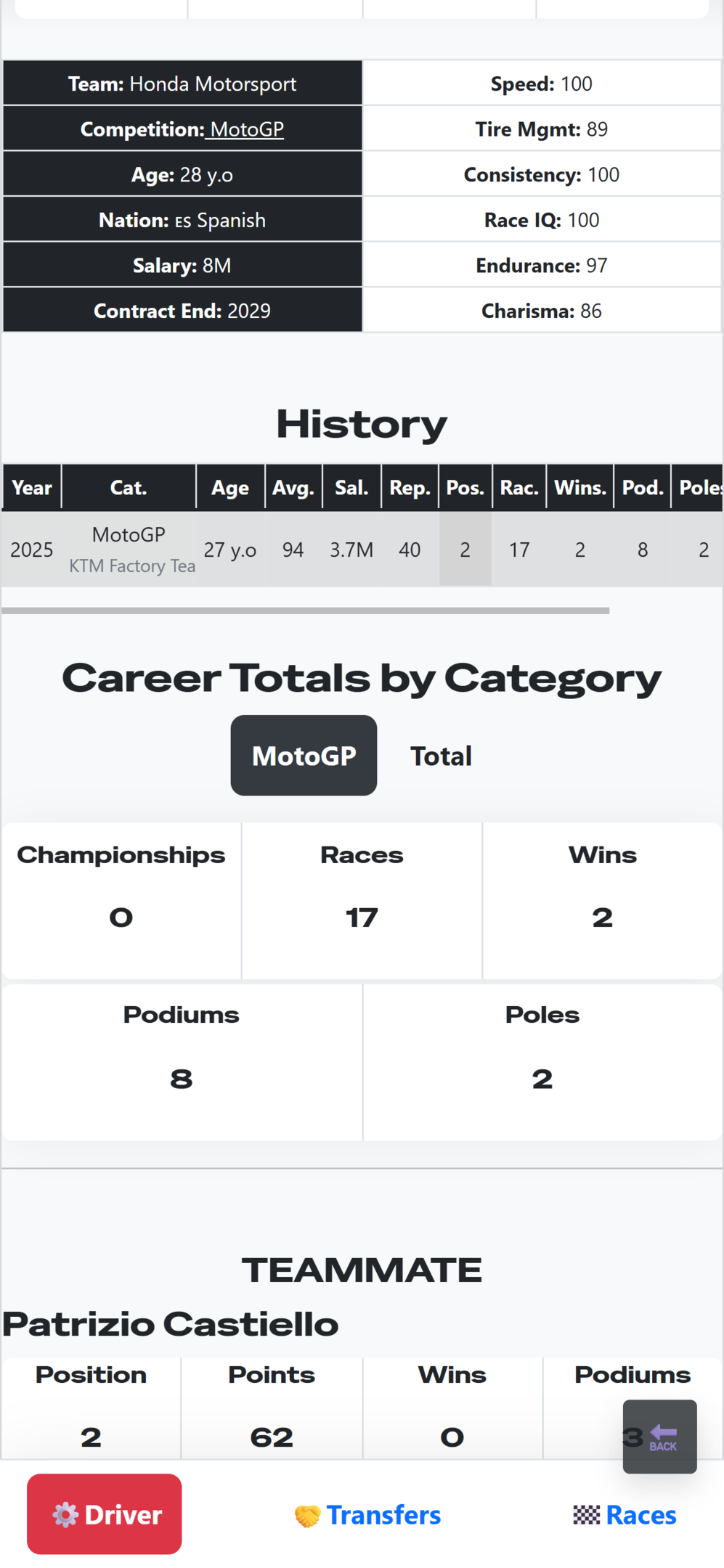Open teammate Patrizio Castiello's profile
Image resolution: width=724 pixels, height=1568 pixels.
pyautogui.click(x=171, y=1324)
